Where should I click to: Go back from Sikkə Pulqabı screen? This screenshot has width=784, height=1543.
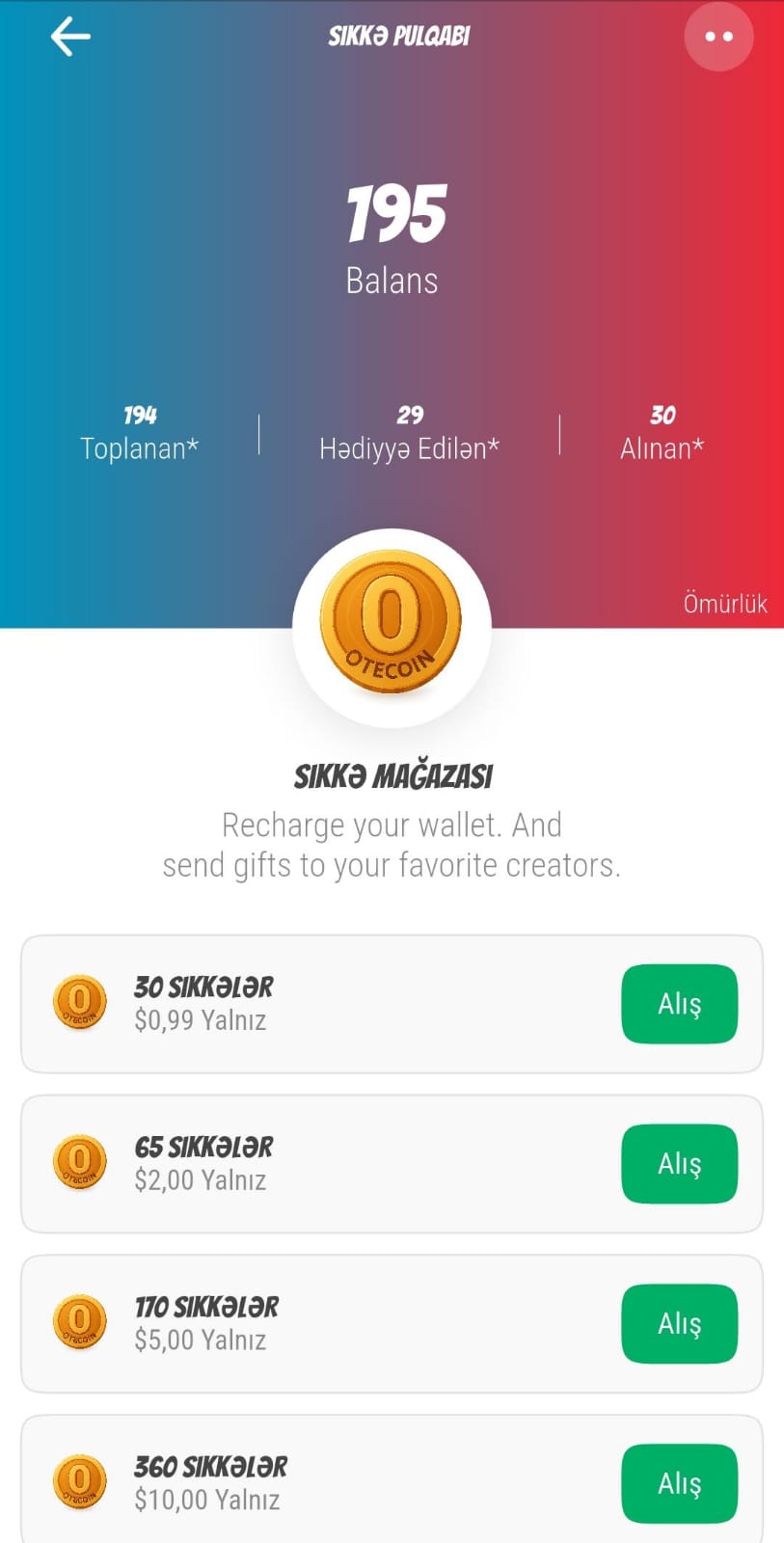tap(69, 37)
